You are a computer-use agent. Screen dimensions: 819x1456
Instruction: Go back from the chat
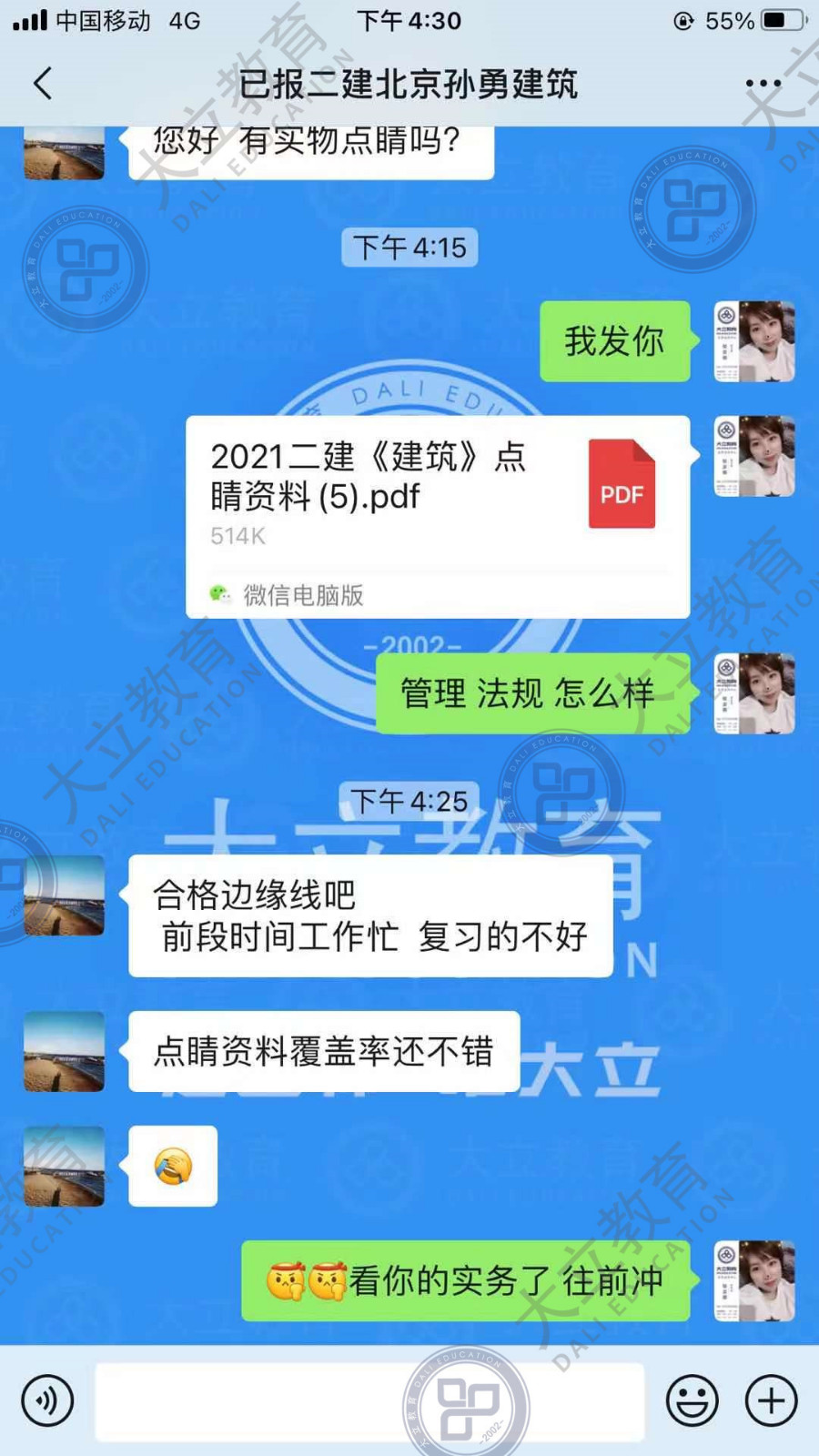point(43,84)
